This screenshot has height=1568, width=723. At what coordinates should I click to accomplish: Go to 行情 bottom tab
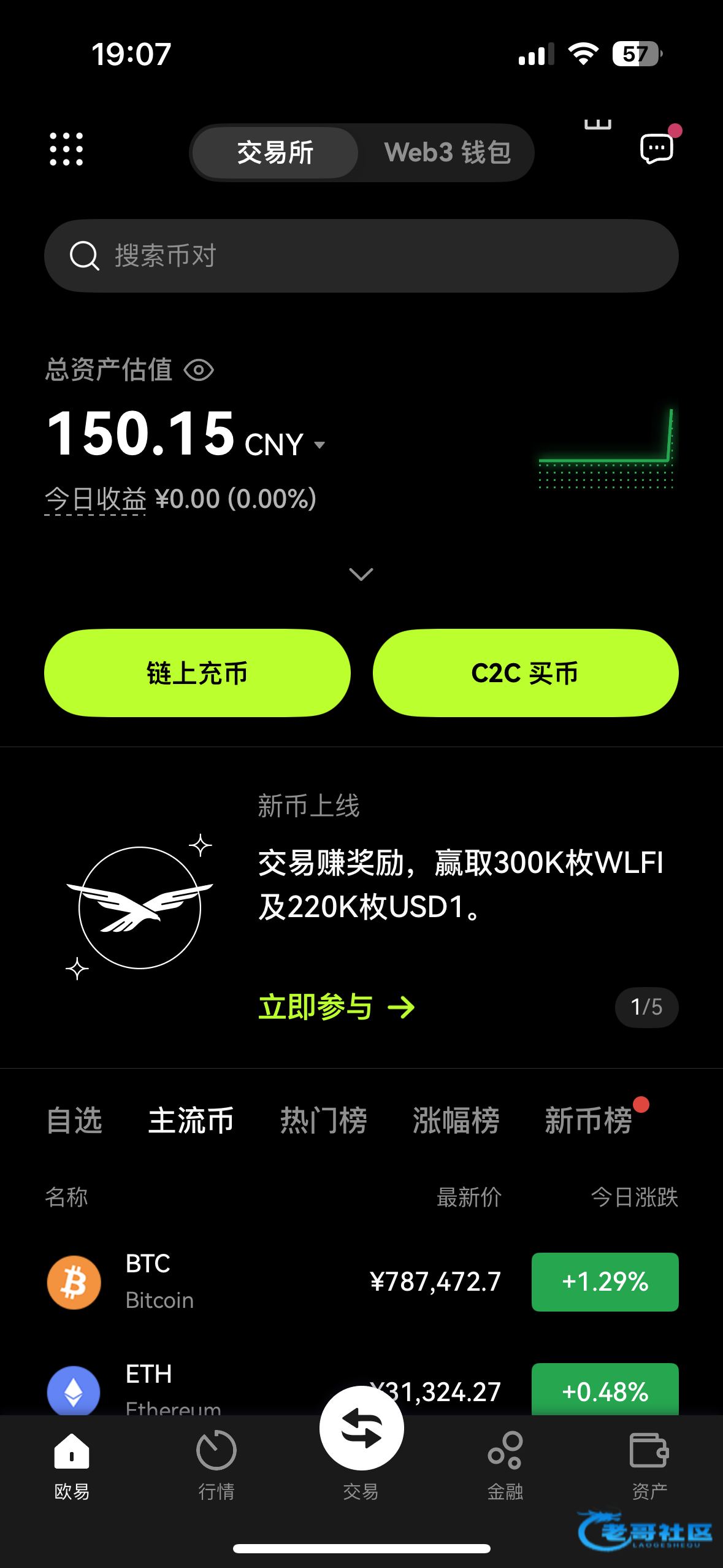(x=216, y=1464)
